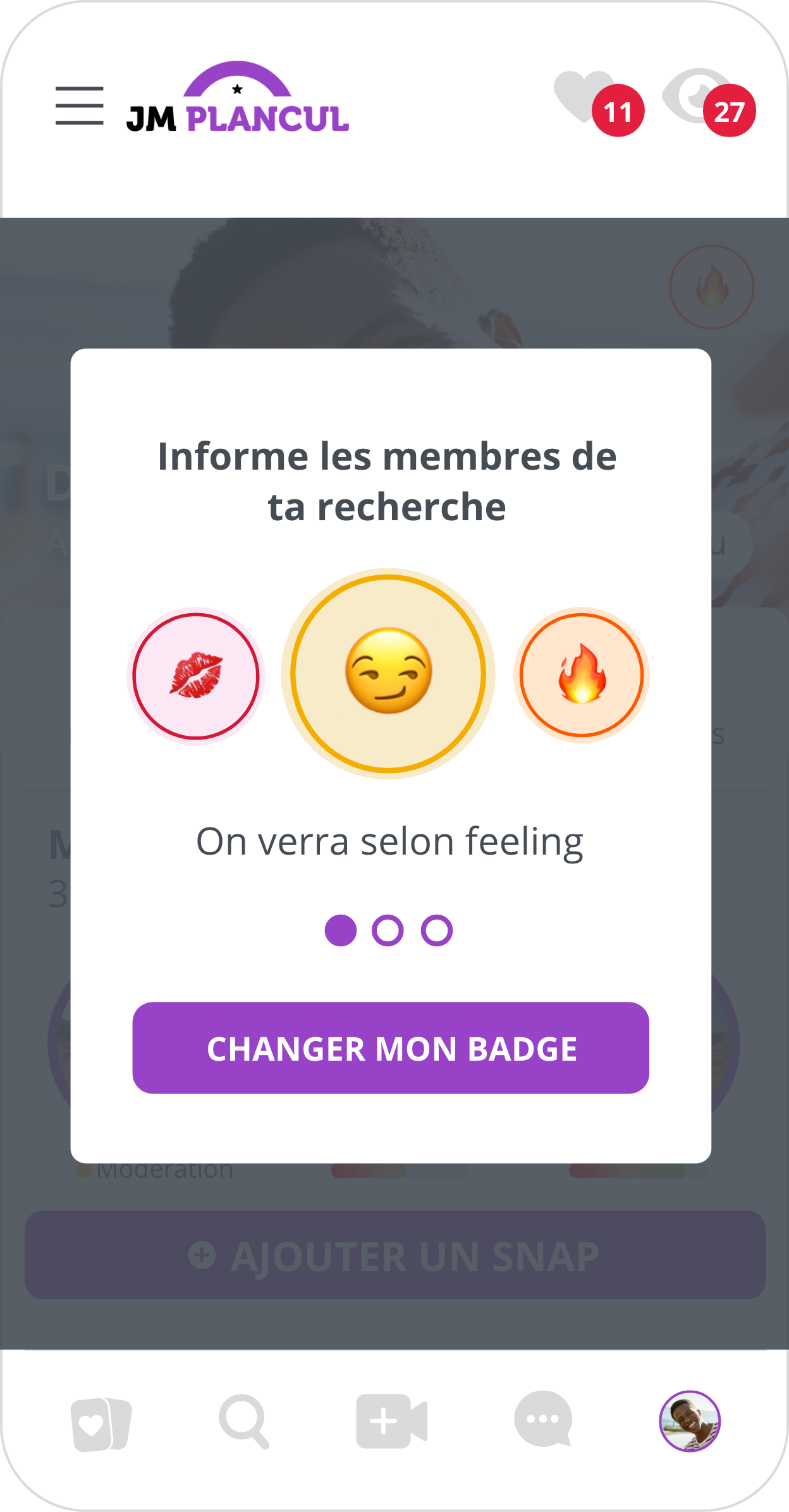Open the messages chat tab
The width and height of the screenshot is (789, 1512).
coord(543,1420)
